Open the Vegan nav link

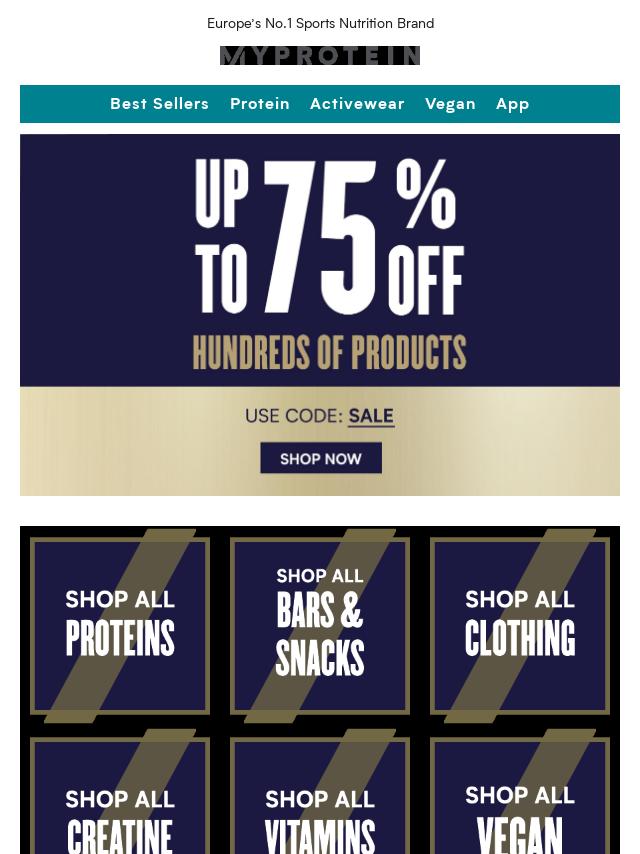click(450, 104)
